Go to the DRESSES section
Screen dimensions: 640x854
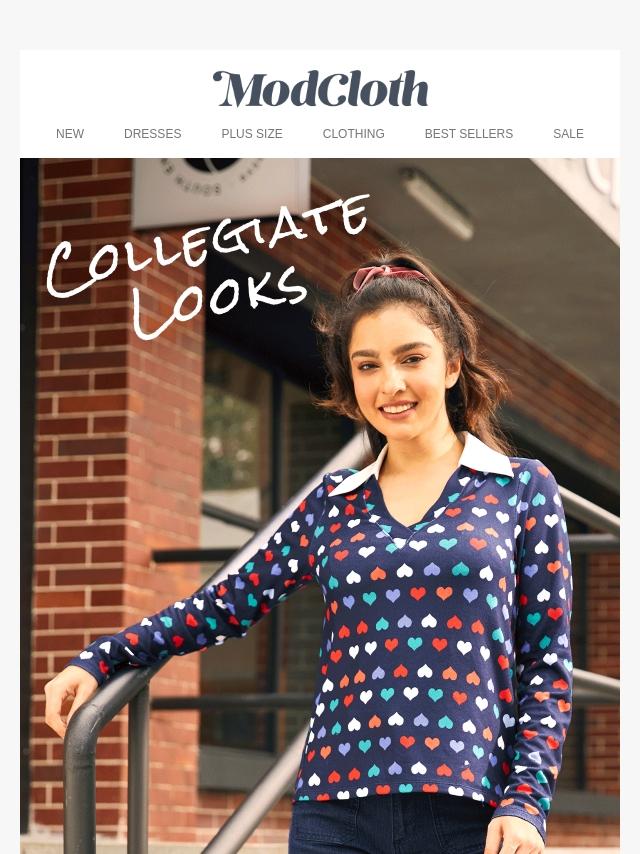[152, 134]
